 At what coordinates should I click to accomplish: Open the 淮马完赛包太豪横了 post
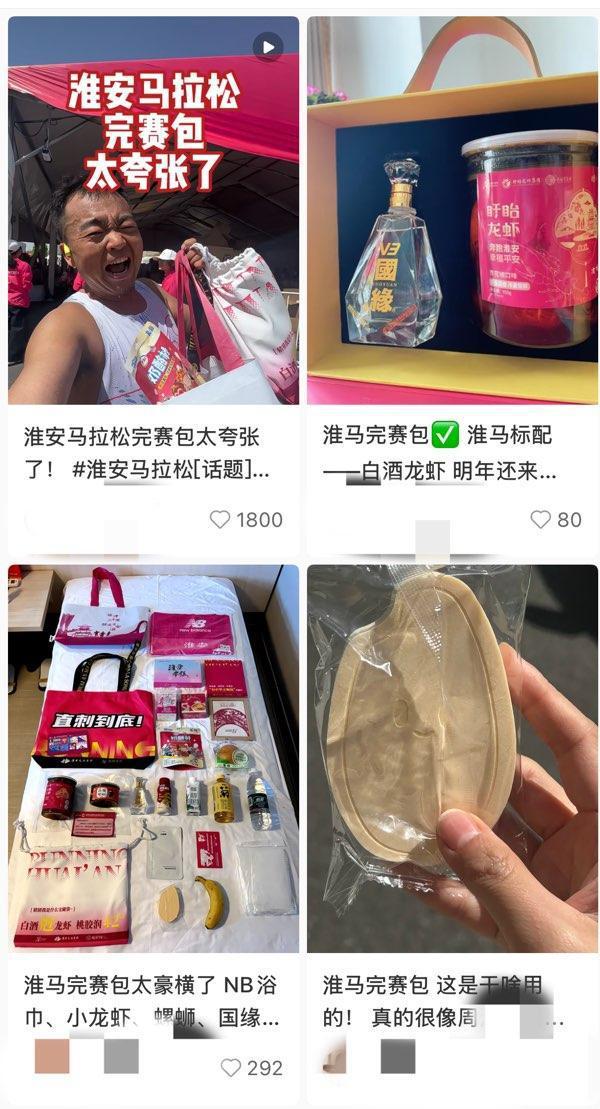tap(153, 760)
